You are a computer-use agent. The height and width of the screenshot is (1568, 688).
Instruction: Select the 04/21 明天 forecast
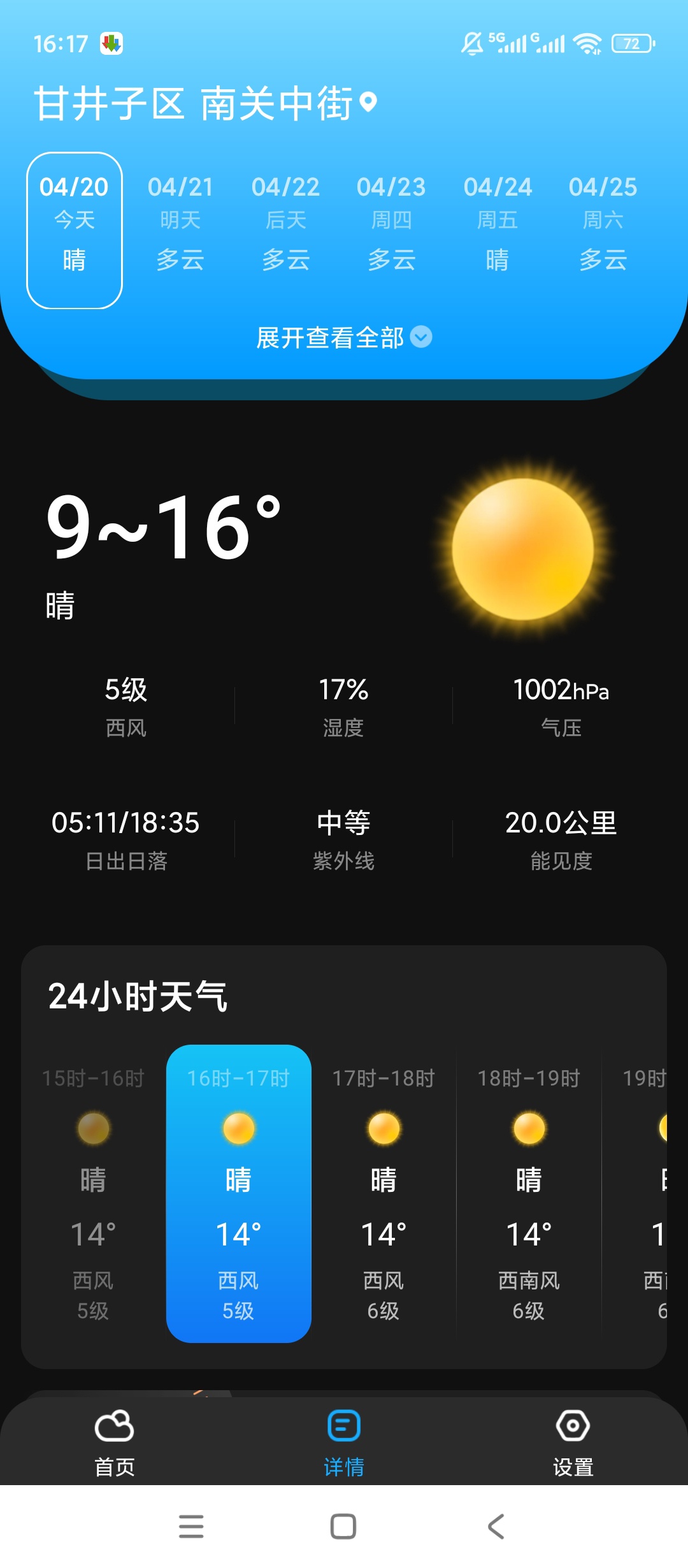(x=180, y=224)
